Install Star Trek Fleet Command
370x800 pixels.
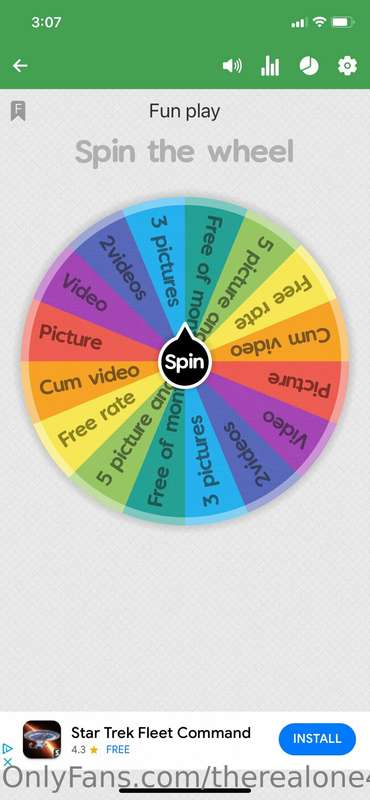(317, 738)
